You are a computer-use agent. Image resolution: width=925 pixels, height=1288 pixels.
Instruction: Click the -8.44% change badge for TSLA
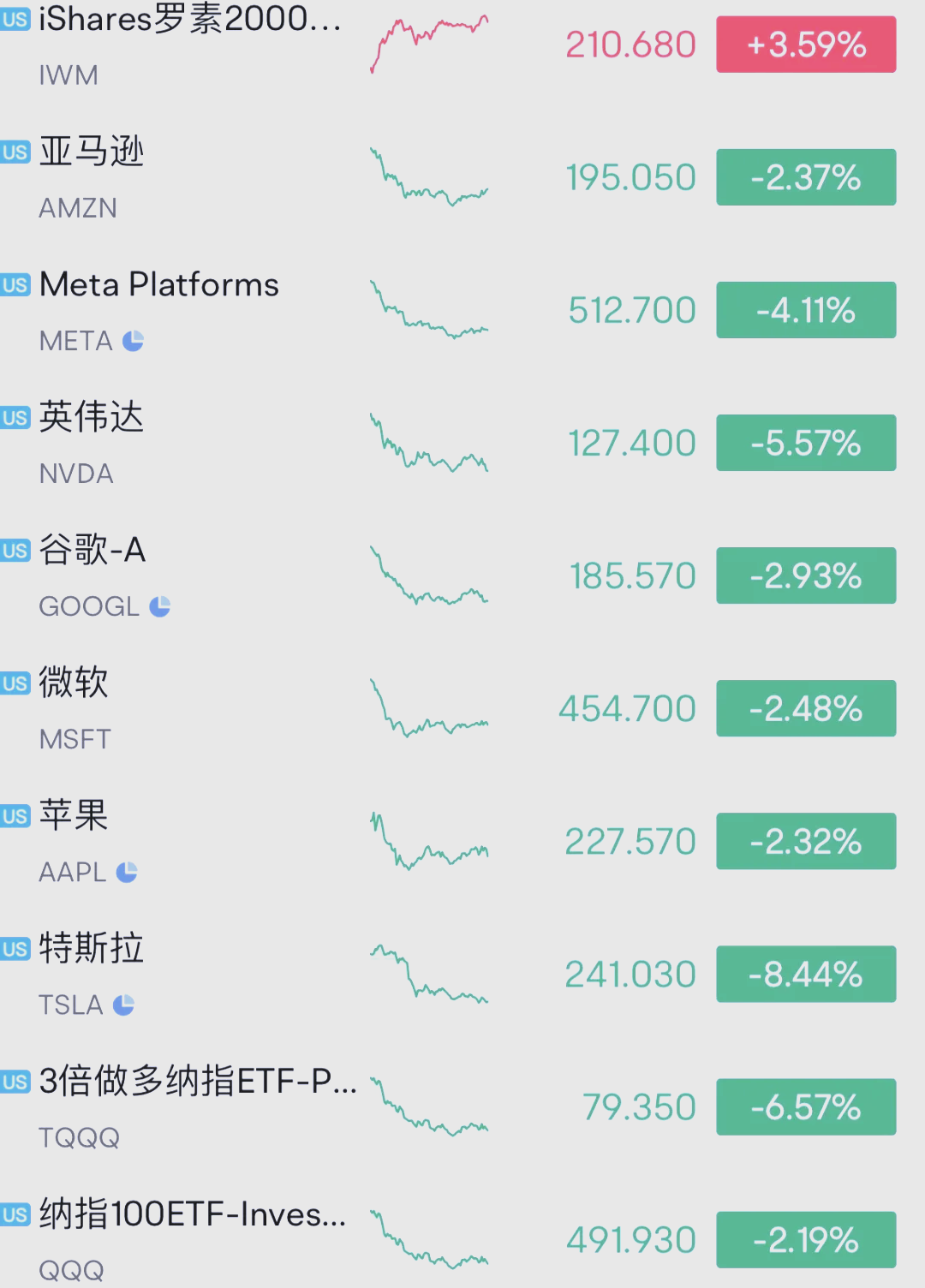pyautogui.click(x=805, y=974)
